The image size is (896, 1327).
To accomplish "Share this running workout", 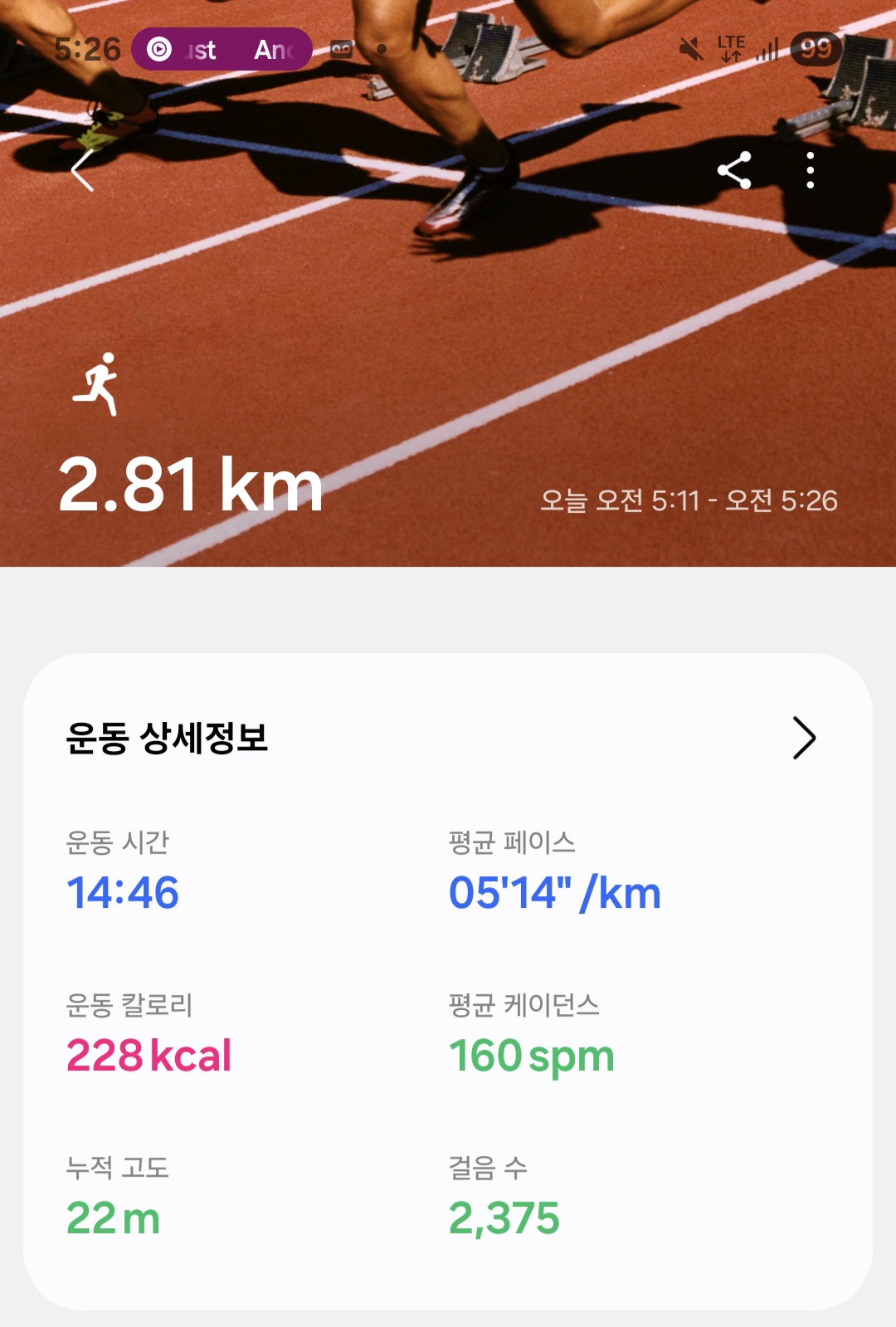I will click(x=734, y=171).
